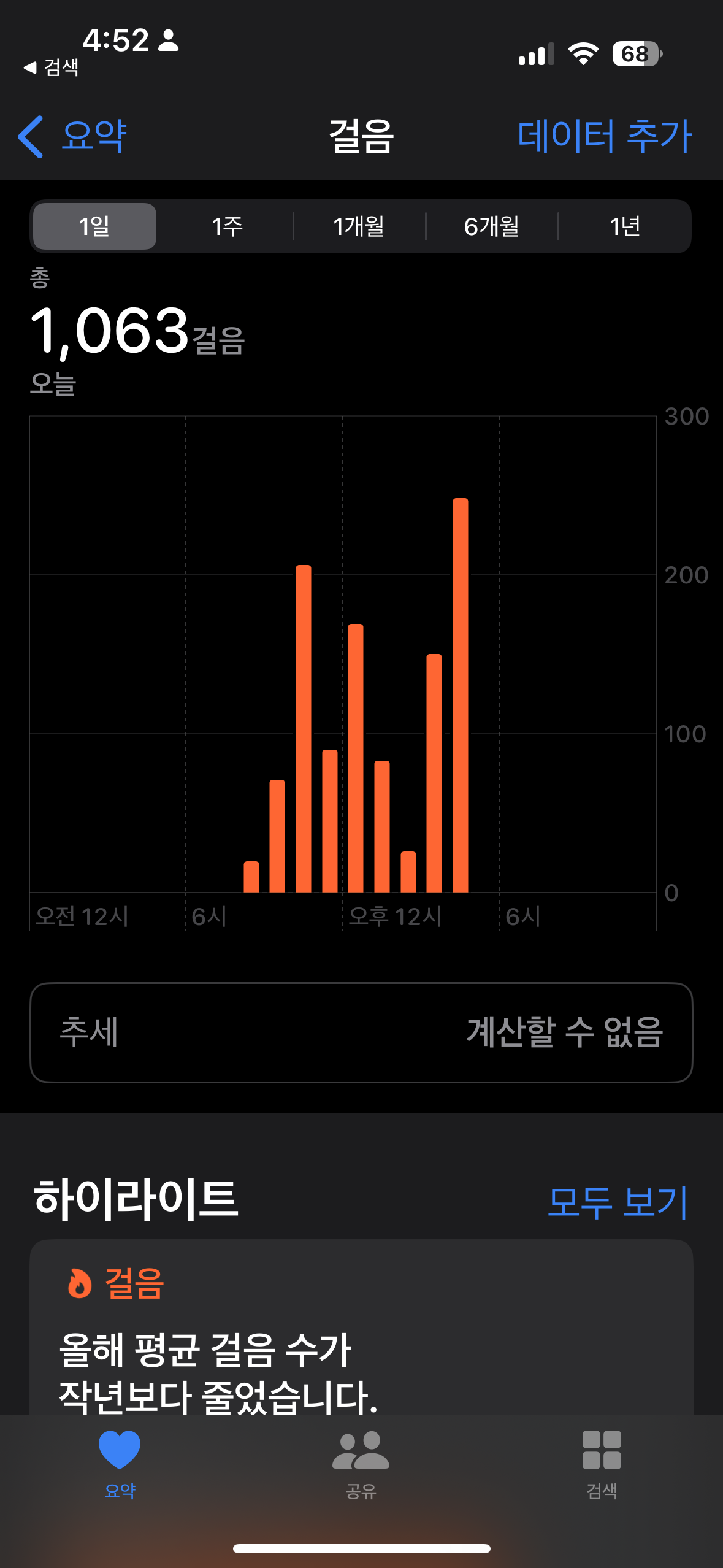Return to previous app via 검색
Viewport: 723px width, 1568px height.
pos(52,67)
